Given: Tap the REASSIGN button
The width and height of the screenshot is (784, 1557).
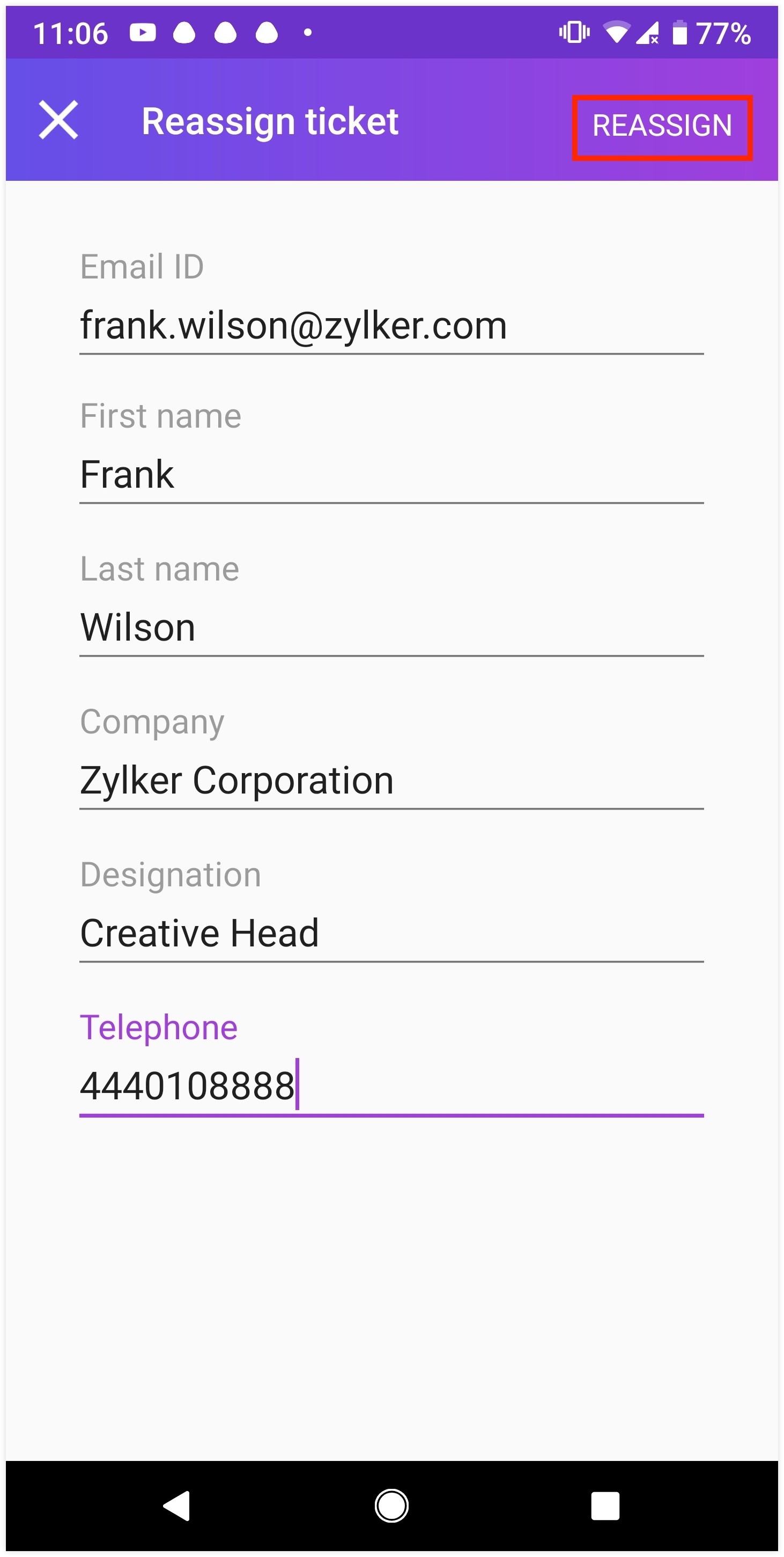Looking at the screenshot, I should click(x=661, y=126).
